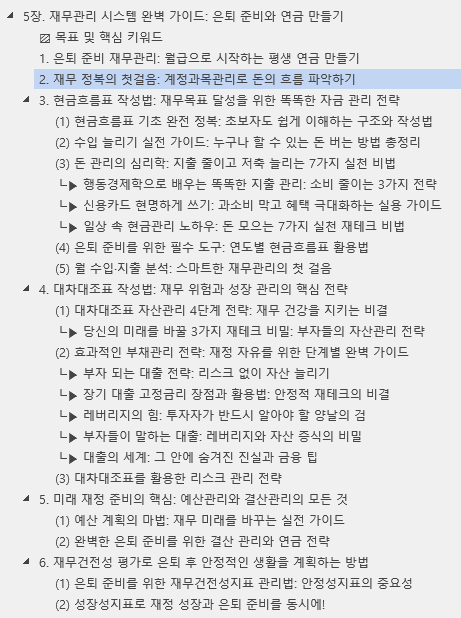
Task: Select 2. 재무 정복의 첫걸음 item
Action: coord(247,79)
